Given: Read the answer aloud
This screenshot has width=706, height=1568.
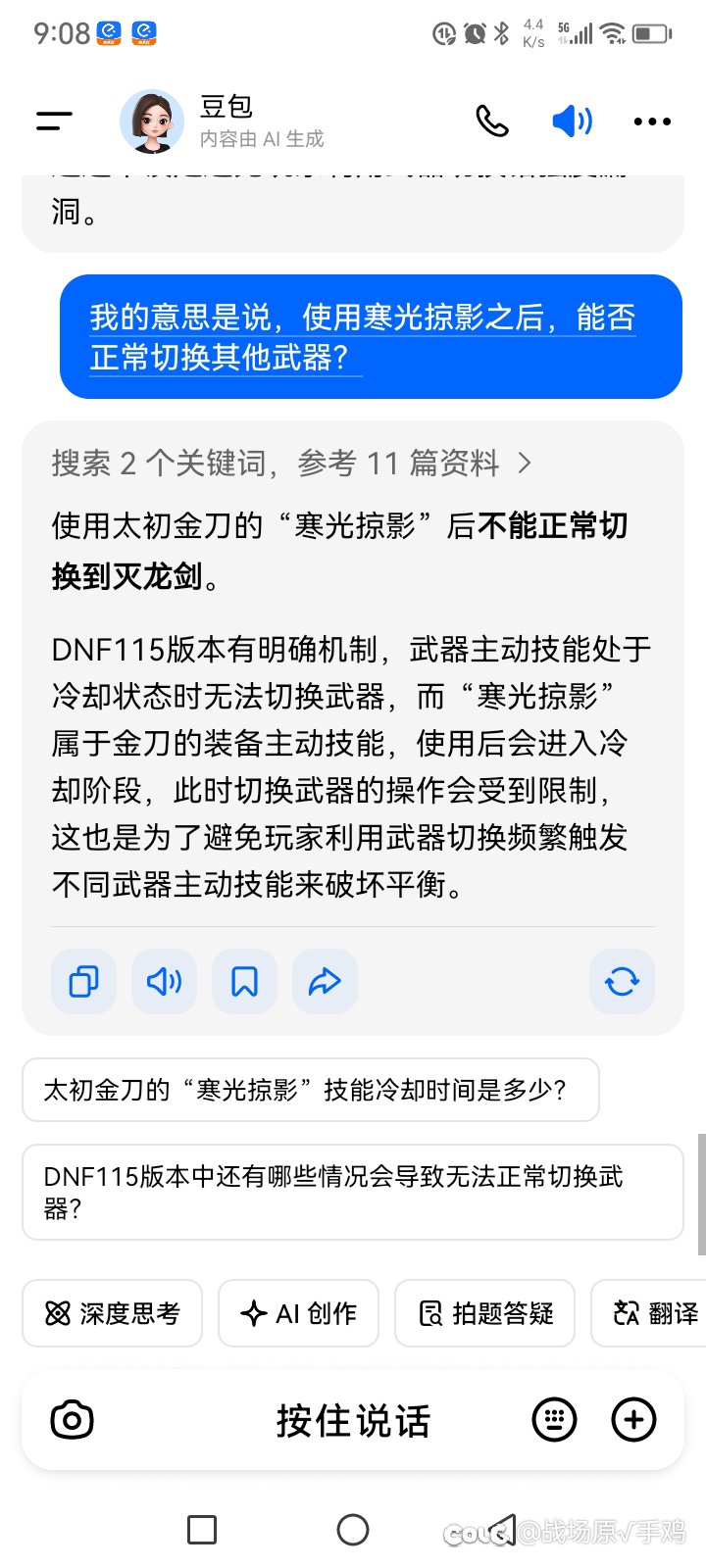Looking at the screenshot, I should pyautogui.click(x=164, y=981).
